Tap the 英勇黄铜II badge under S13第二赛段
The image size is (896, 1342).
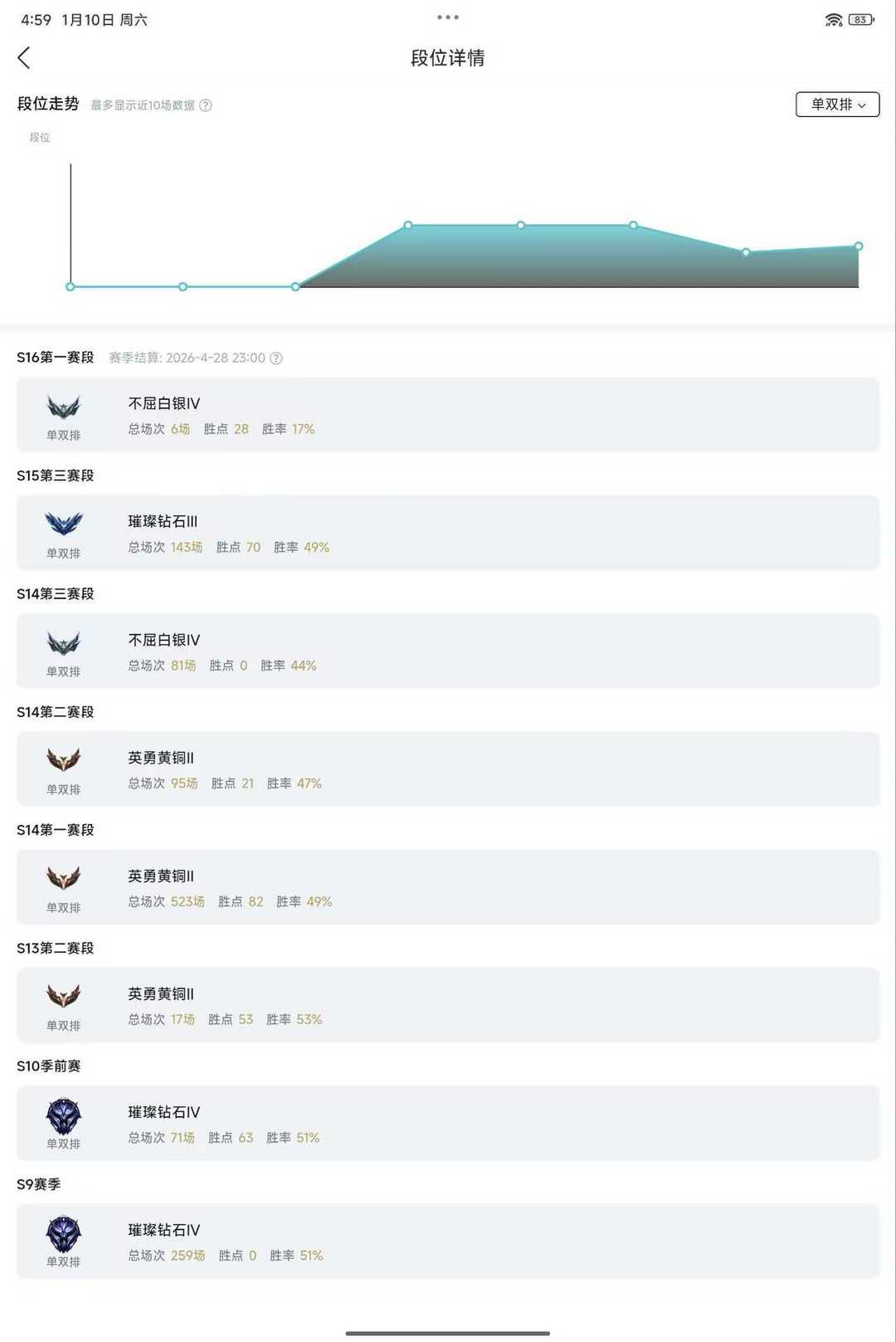point(64,998)
